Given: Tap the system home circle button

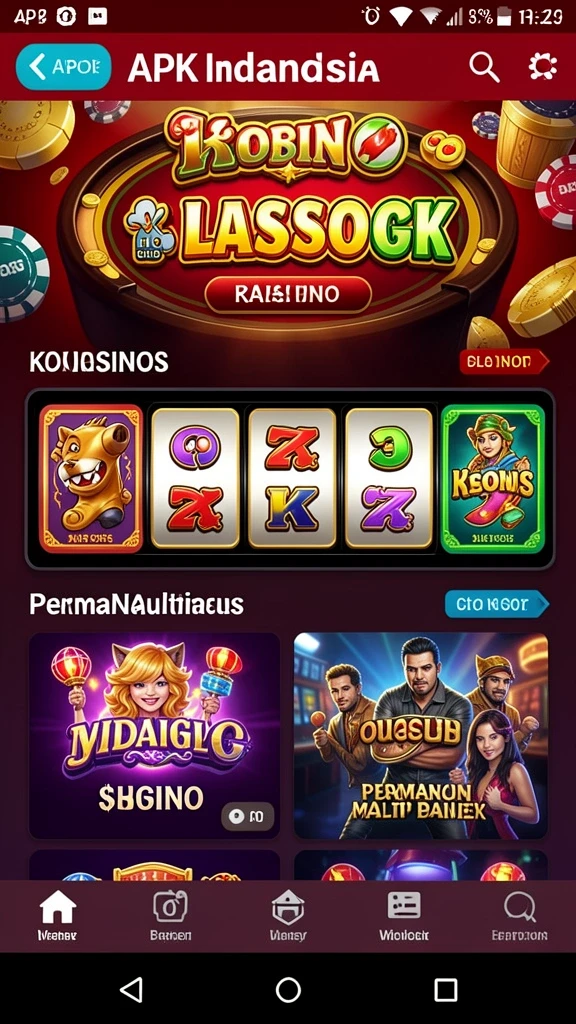Looking at the screenshot, I should tap(288, 989).
